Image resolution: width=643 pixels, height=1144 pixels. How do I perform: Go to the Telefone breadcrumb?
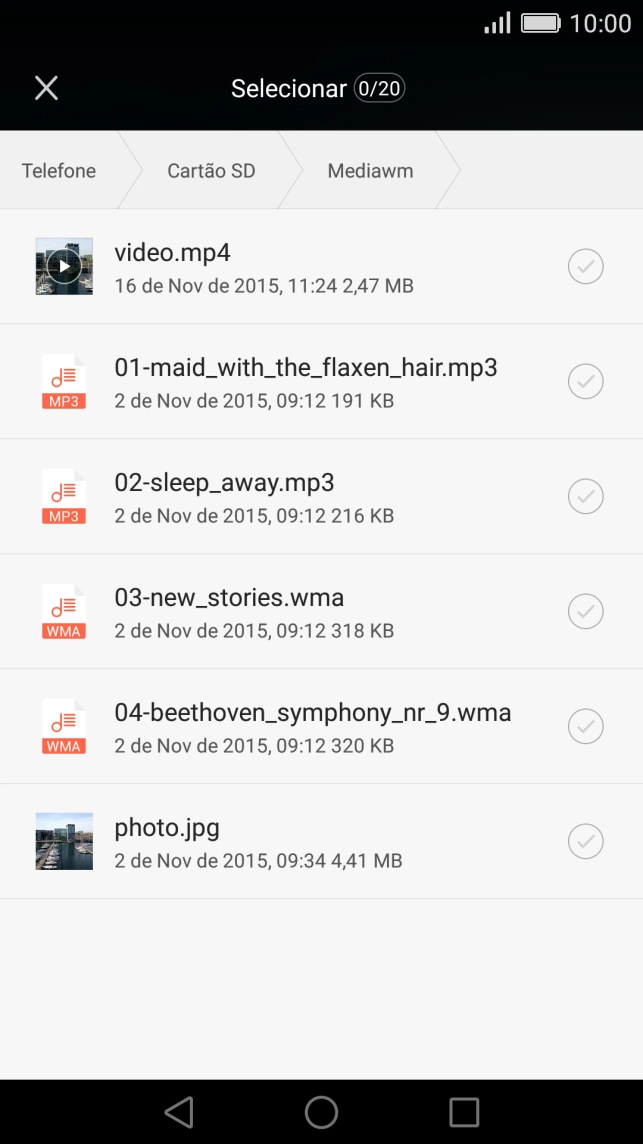click(59, 171)
